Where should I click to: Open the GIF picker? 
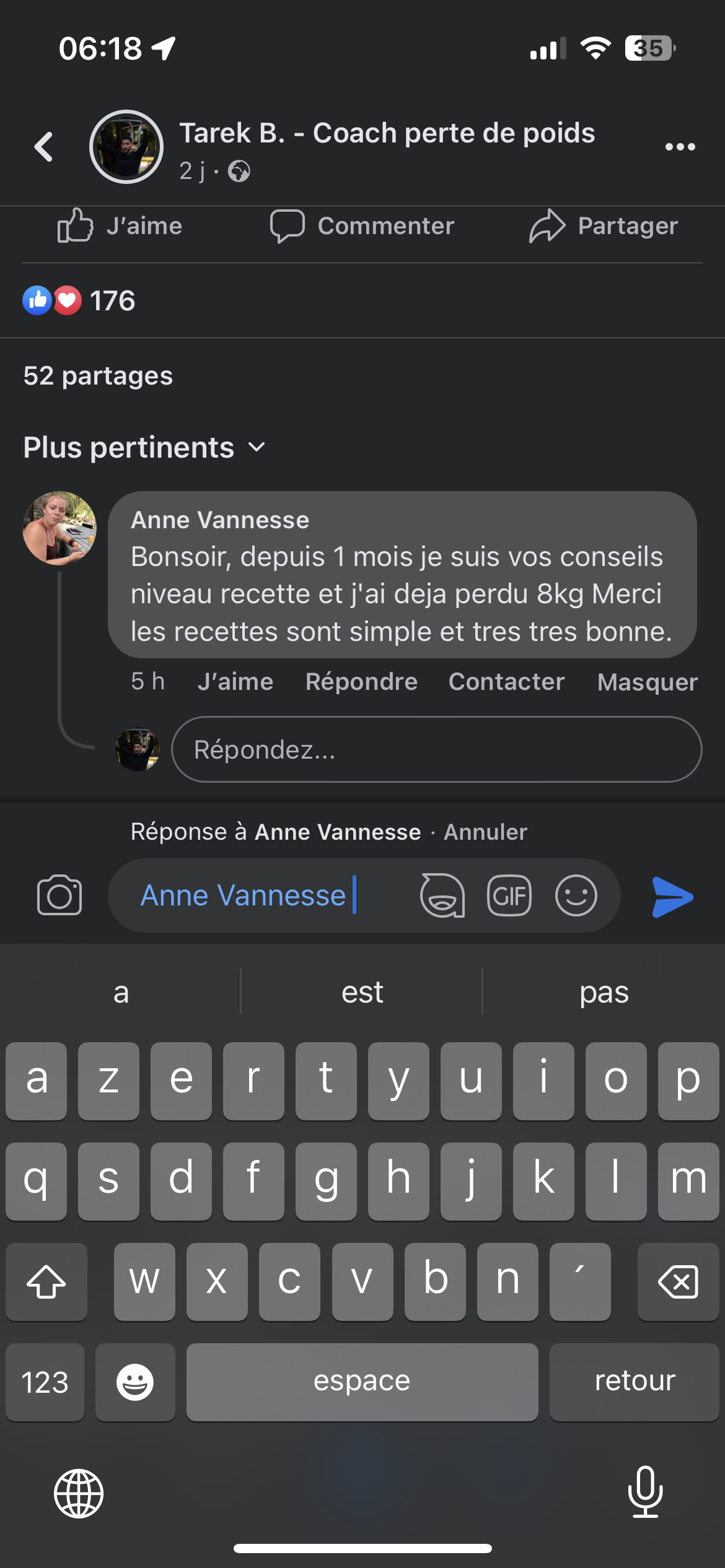coord(509,895)
